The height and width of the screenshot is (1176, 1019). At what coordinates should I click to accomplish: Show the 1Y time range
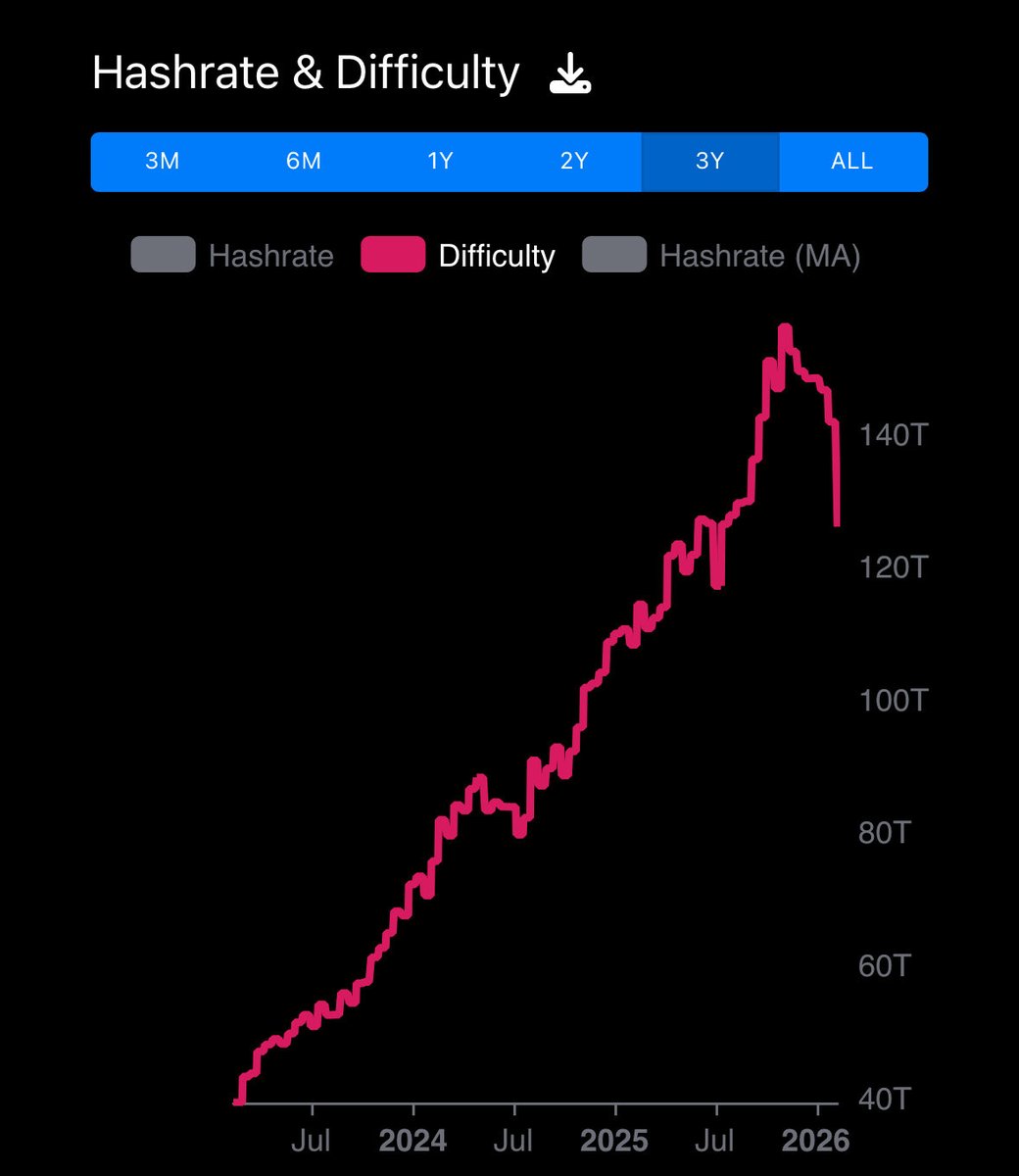pyautogui.click(x=440, y=162)
